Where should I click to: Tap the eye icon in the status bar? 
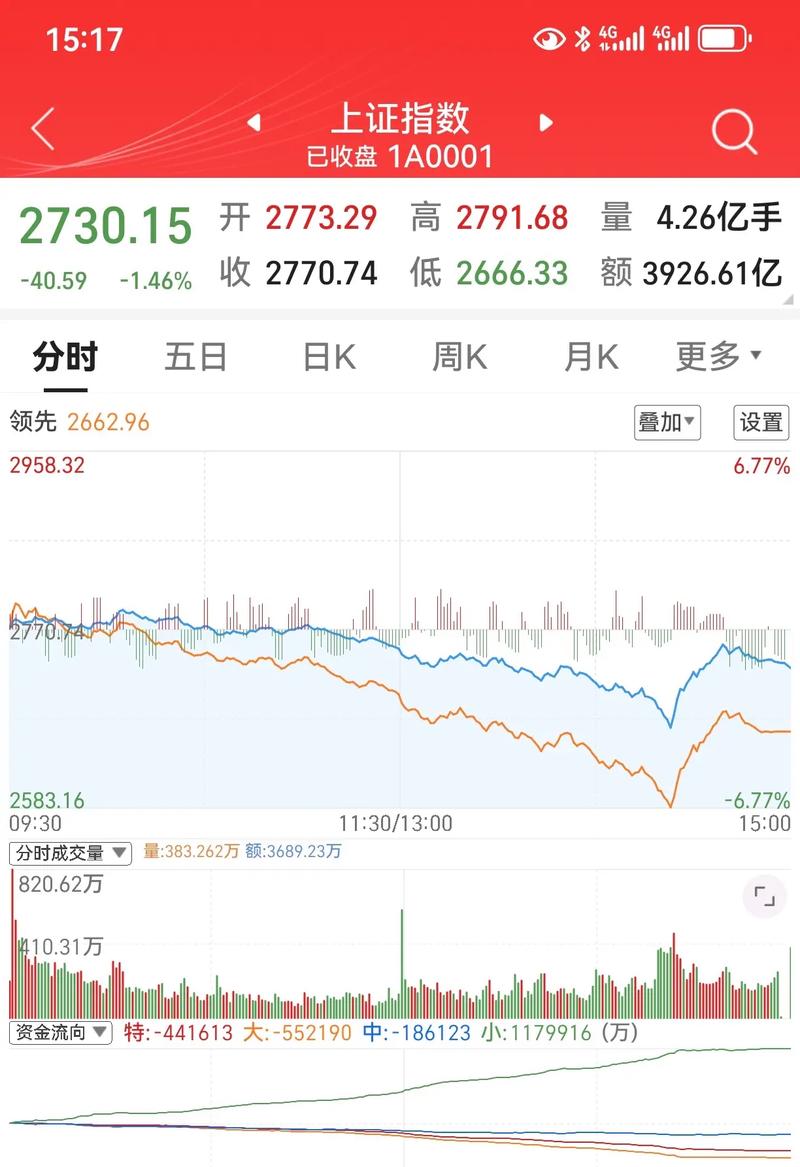point(547,37)
